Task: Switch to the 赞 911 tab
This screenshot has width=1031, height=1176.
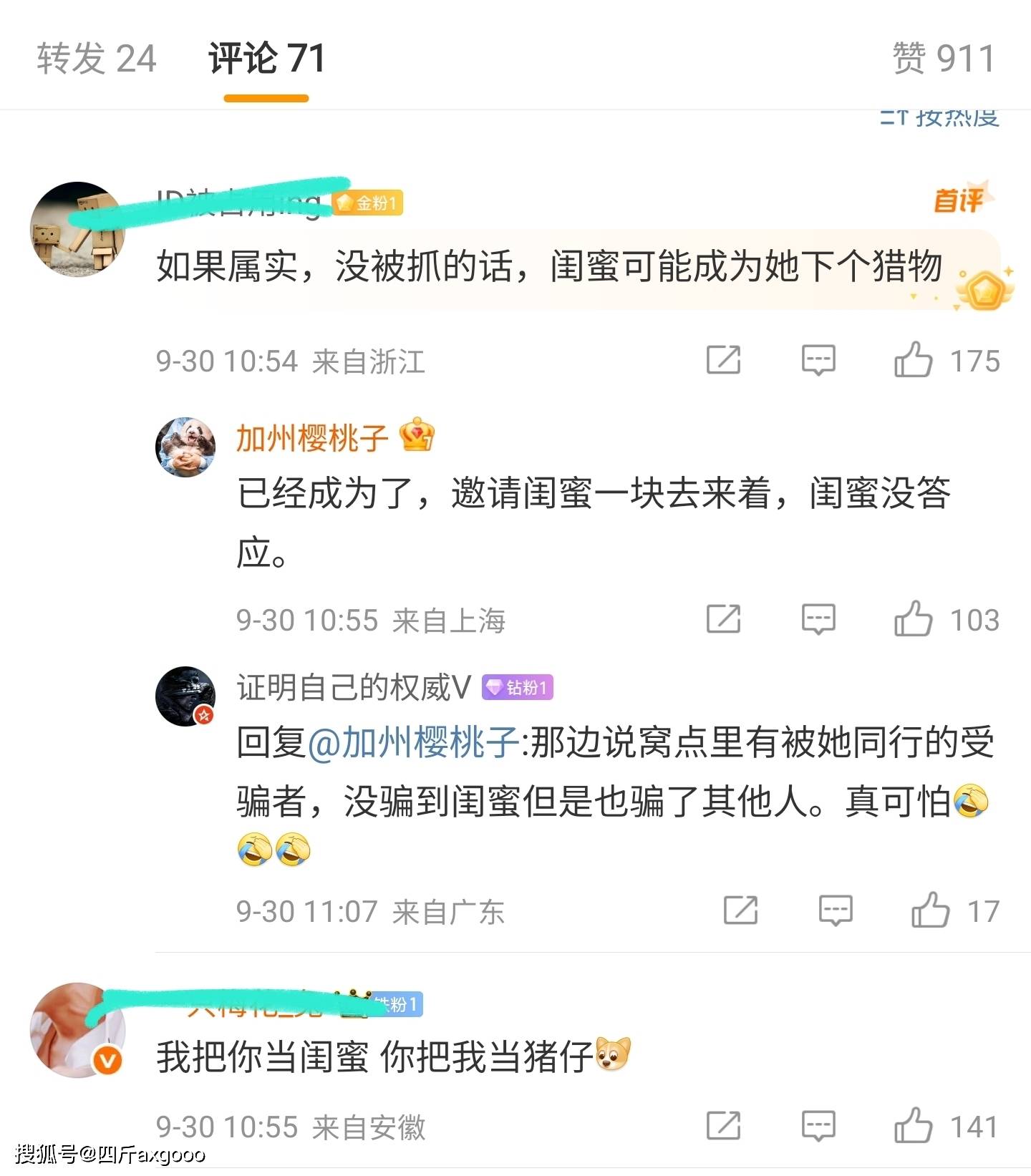Action: click(943, 59)
